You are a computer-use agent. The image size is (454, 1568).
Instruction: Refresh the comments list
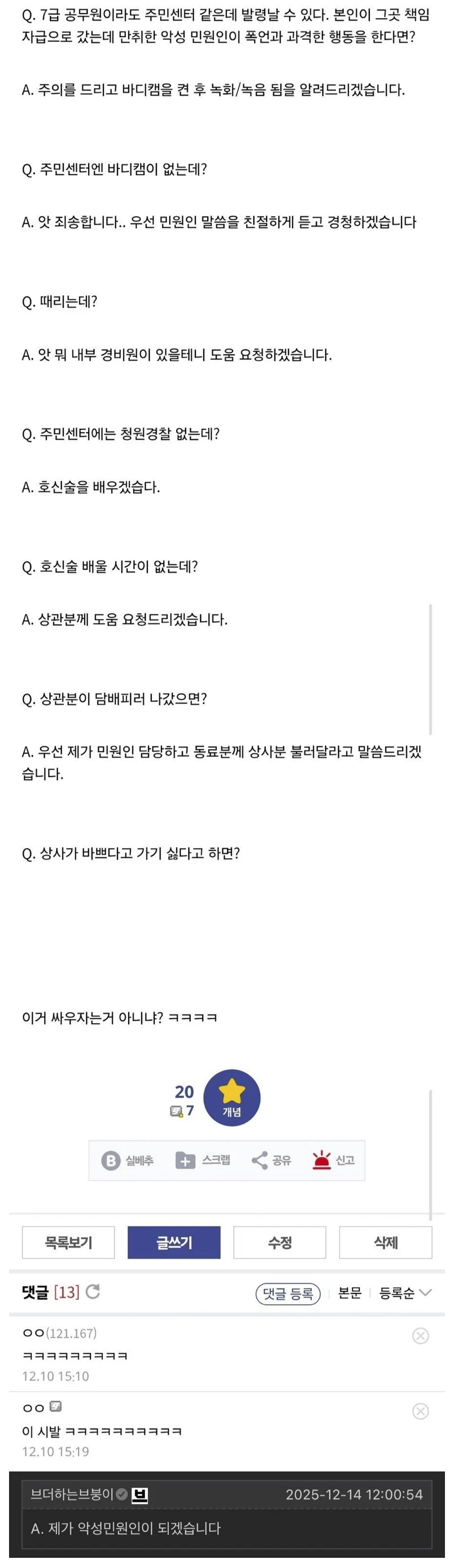click(x=93, y=1292)
